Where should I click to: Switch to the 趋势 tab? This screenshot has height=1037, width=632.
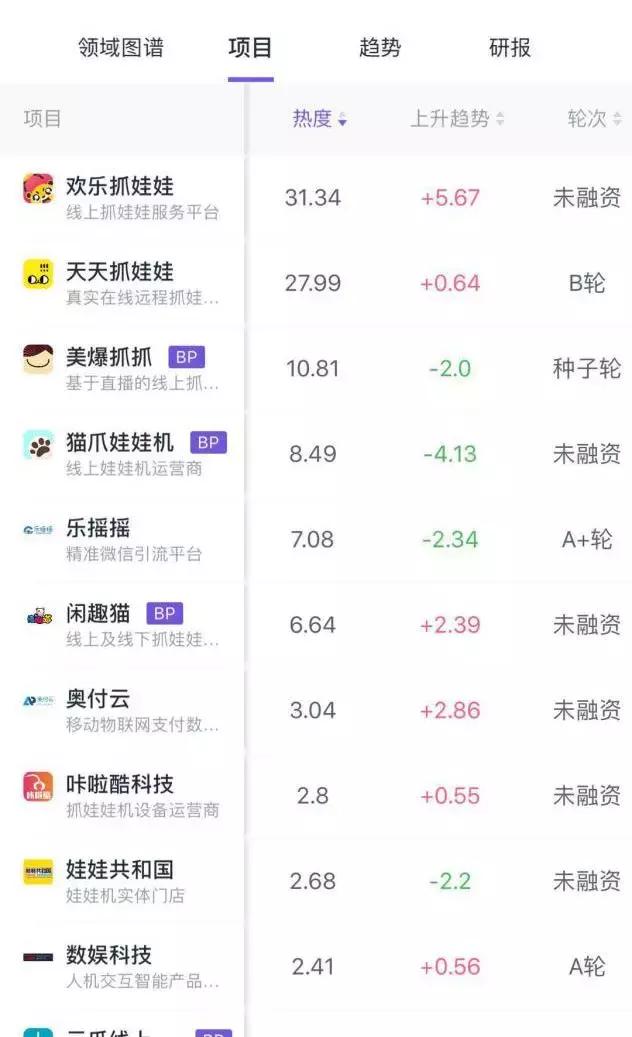379,47
